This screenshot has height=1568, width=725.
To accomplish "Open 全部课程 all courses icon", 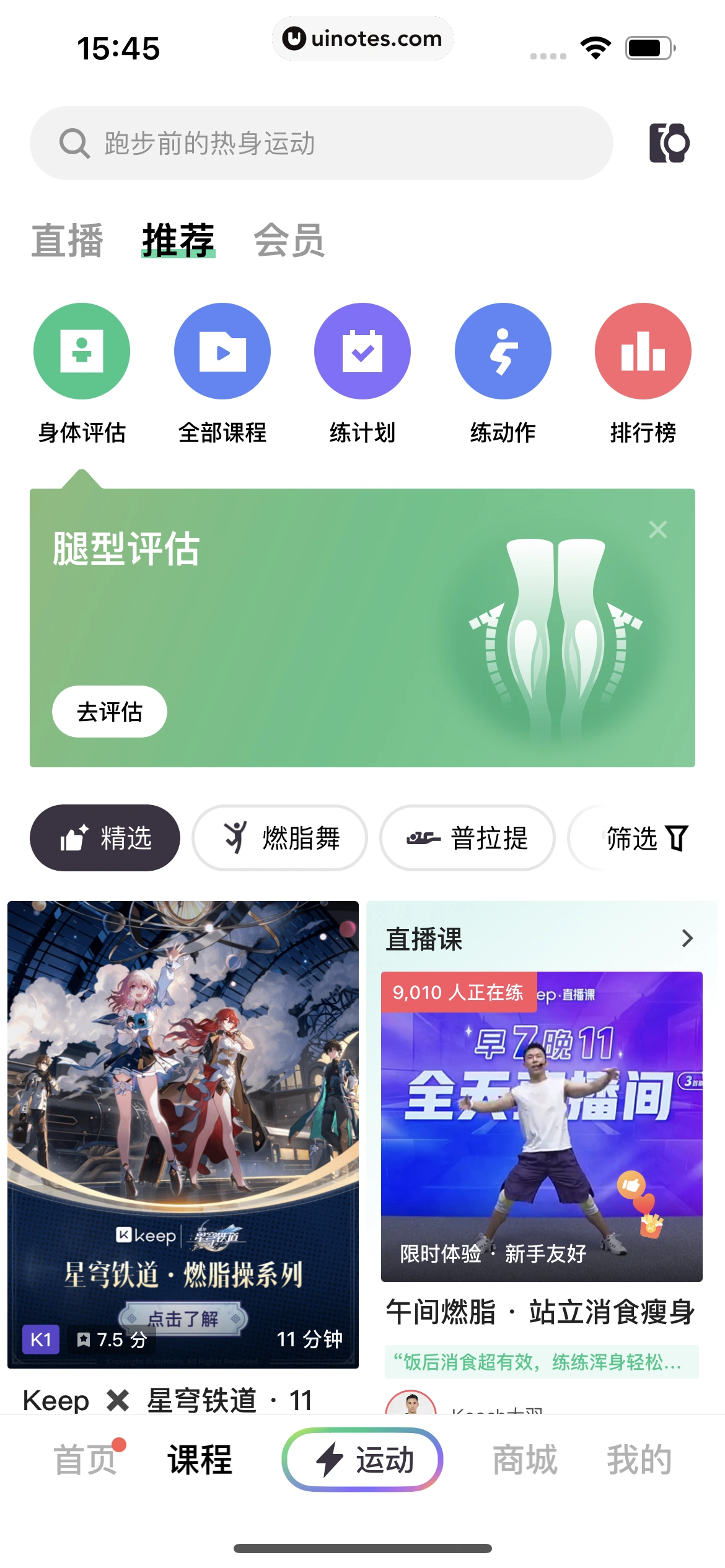I will click(222, 351).
